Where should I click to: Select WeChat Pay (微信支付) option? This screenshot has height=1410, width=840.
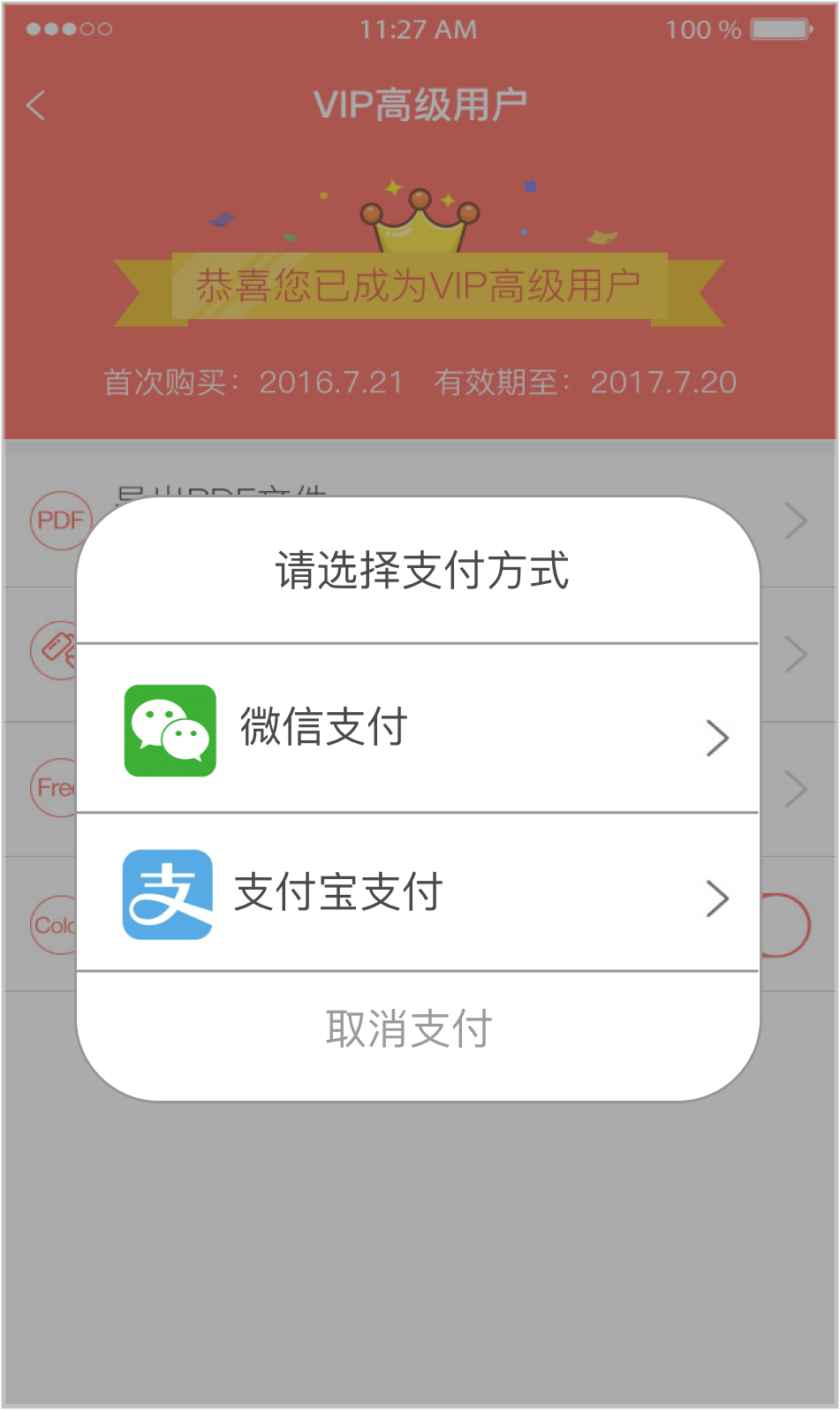(417, 729)
